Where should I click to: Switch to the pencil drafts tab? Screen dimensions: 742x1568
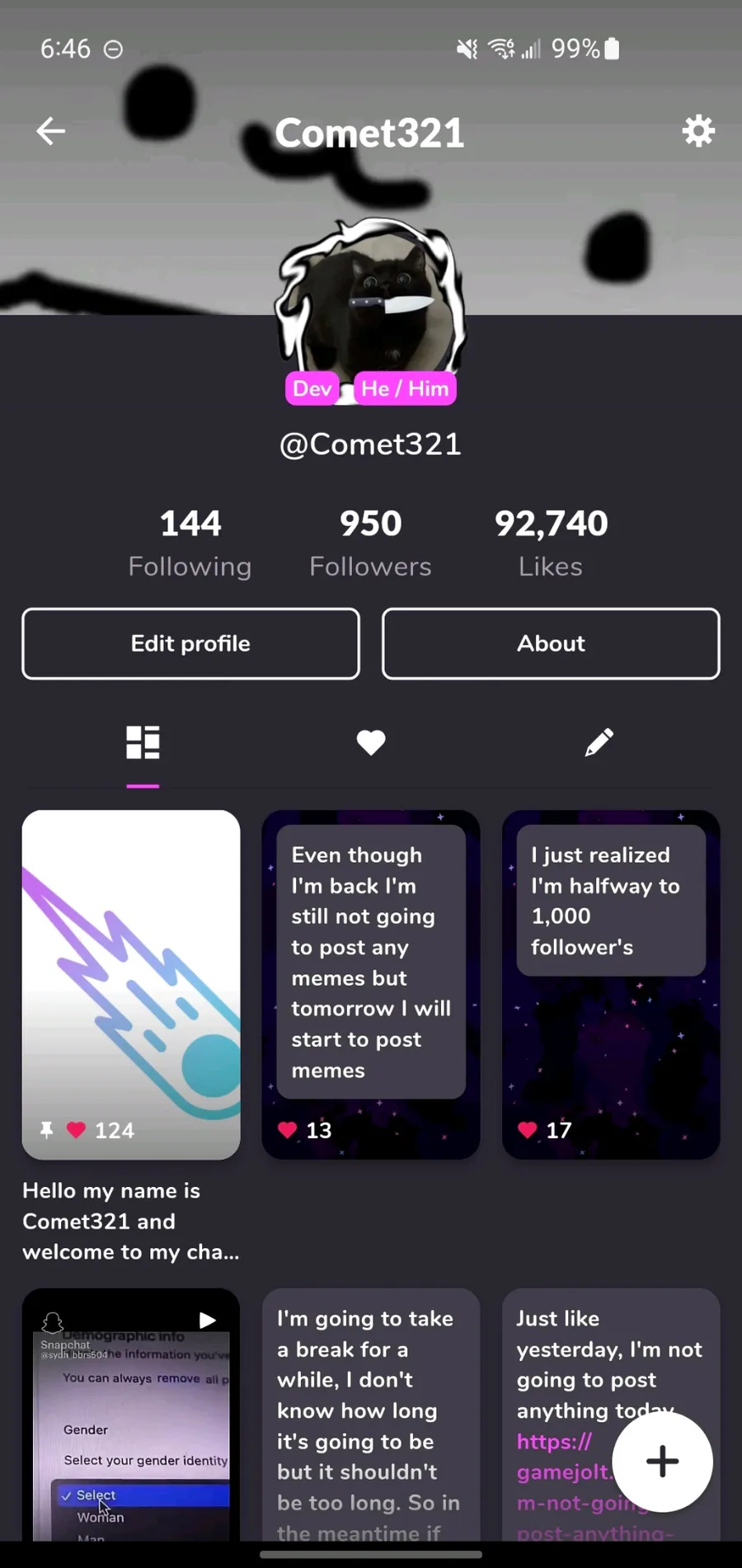click(x=599, y=742)
